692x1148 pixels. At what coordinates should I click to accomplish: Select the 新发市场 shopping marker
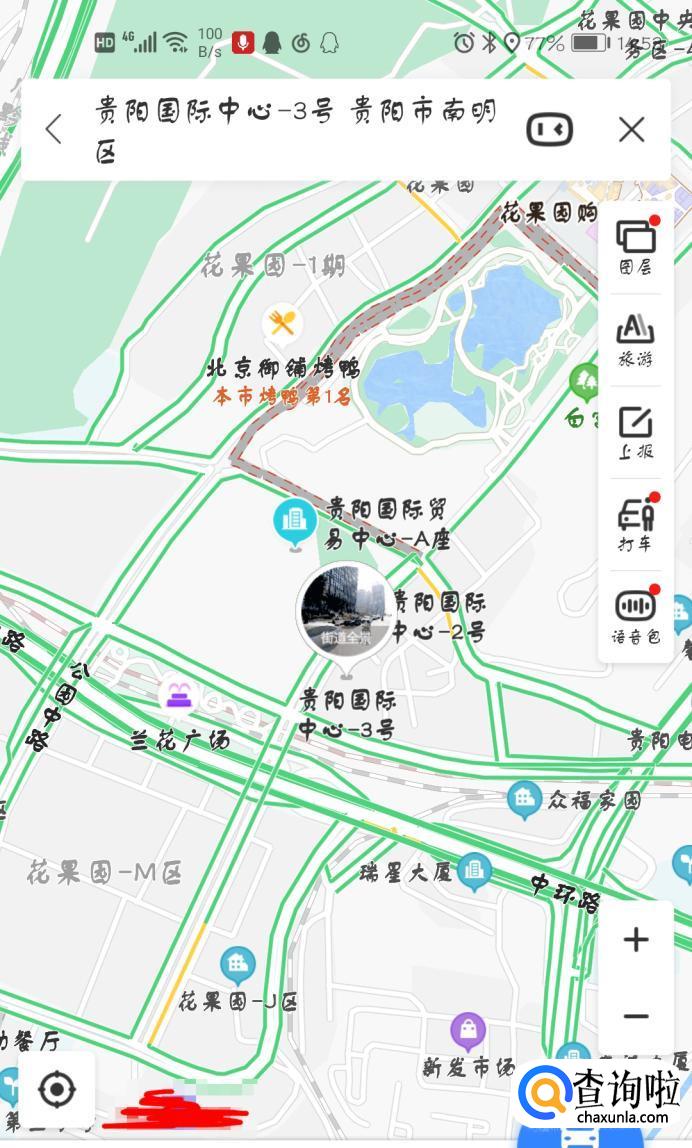point(467,1029)
